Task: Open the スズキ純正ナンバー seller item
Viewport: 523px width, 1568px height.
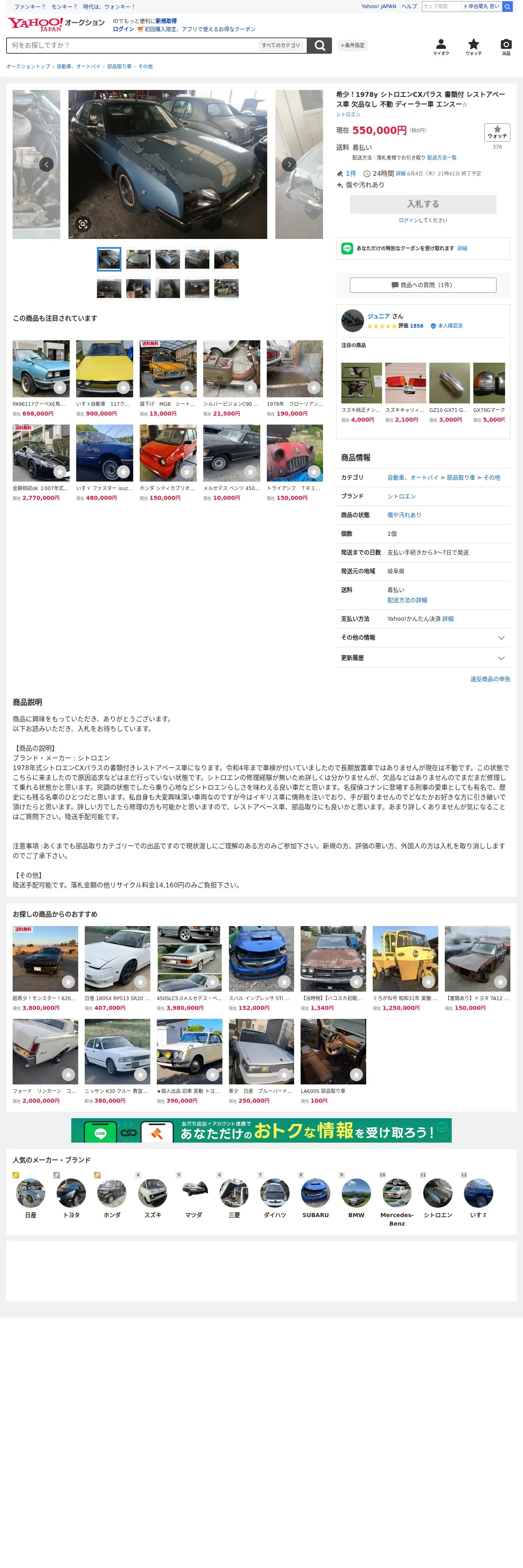Action: tap(361, 392)
